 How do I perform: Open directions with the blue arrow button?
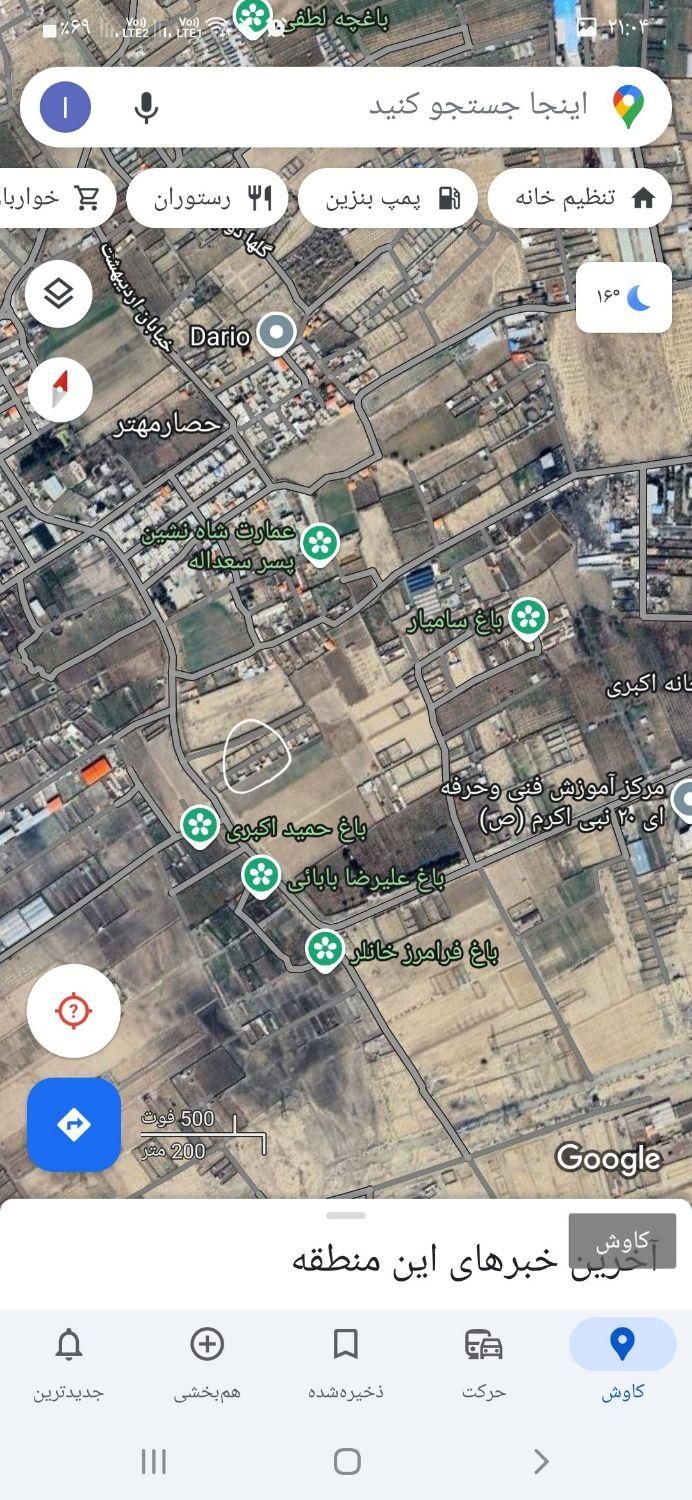pos(73,1124)
